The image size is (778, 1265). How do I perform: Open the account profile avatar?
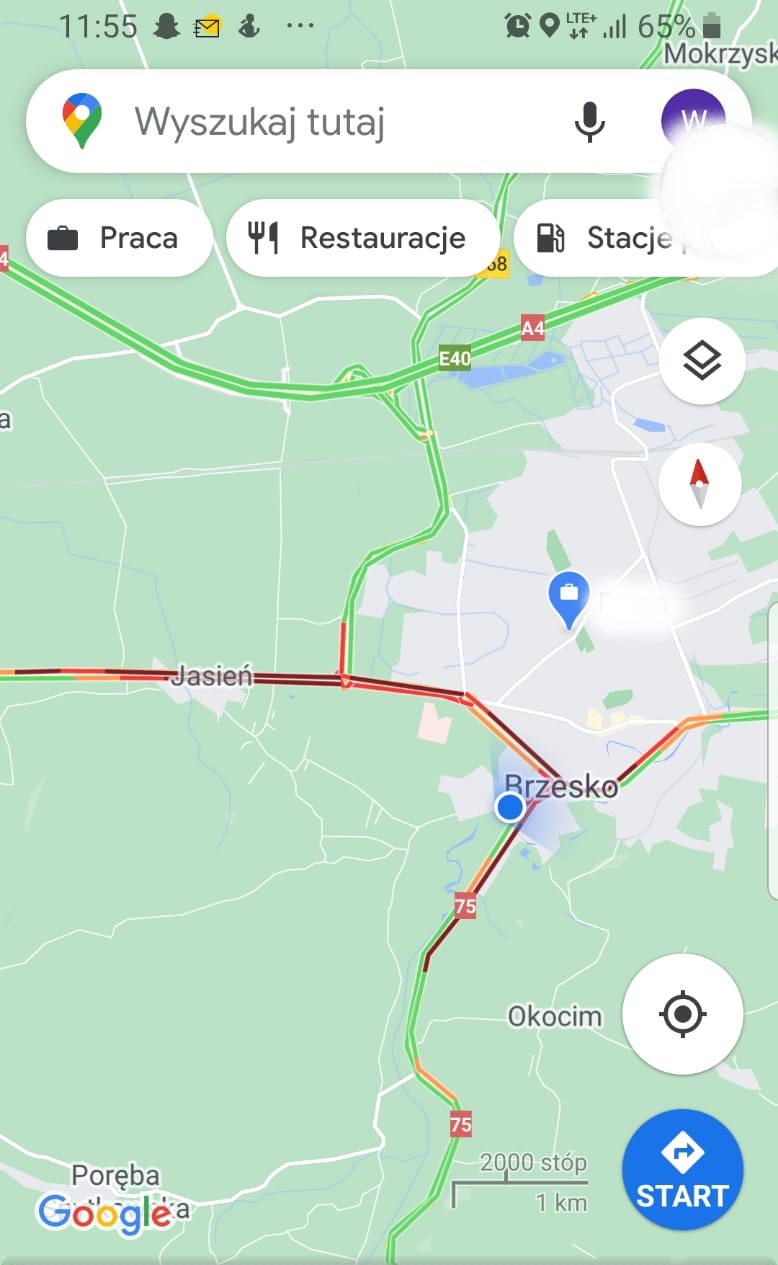click(692, 121)
